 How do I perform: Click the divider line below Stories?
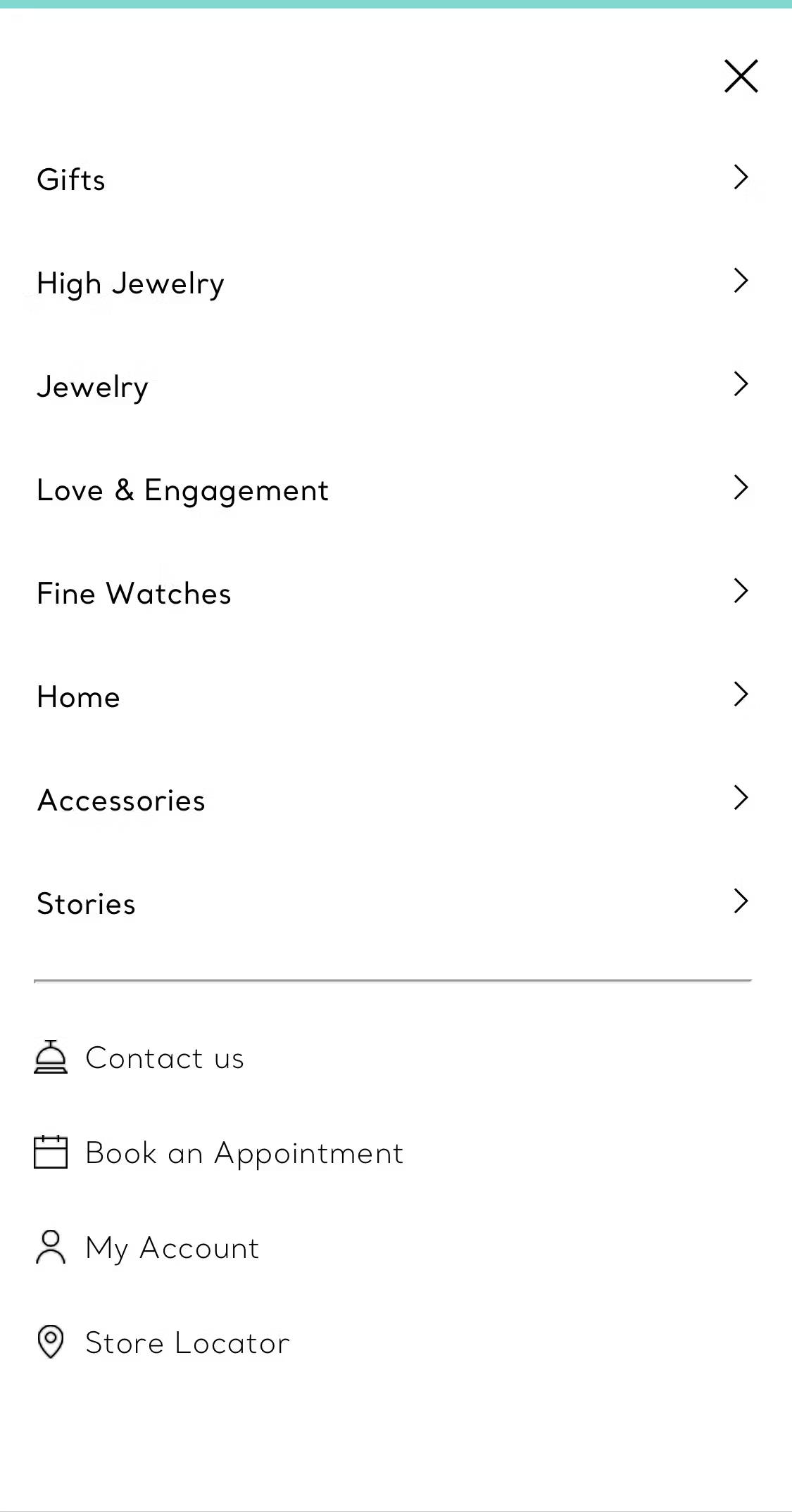(394, 978)
